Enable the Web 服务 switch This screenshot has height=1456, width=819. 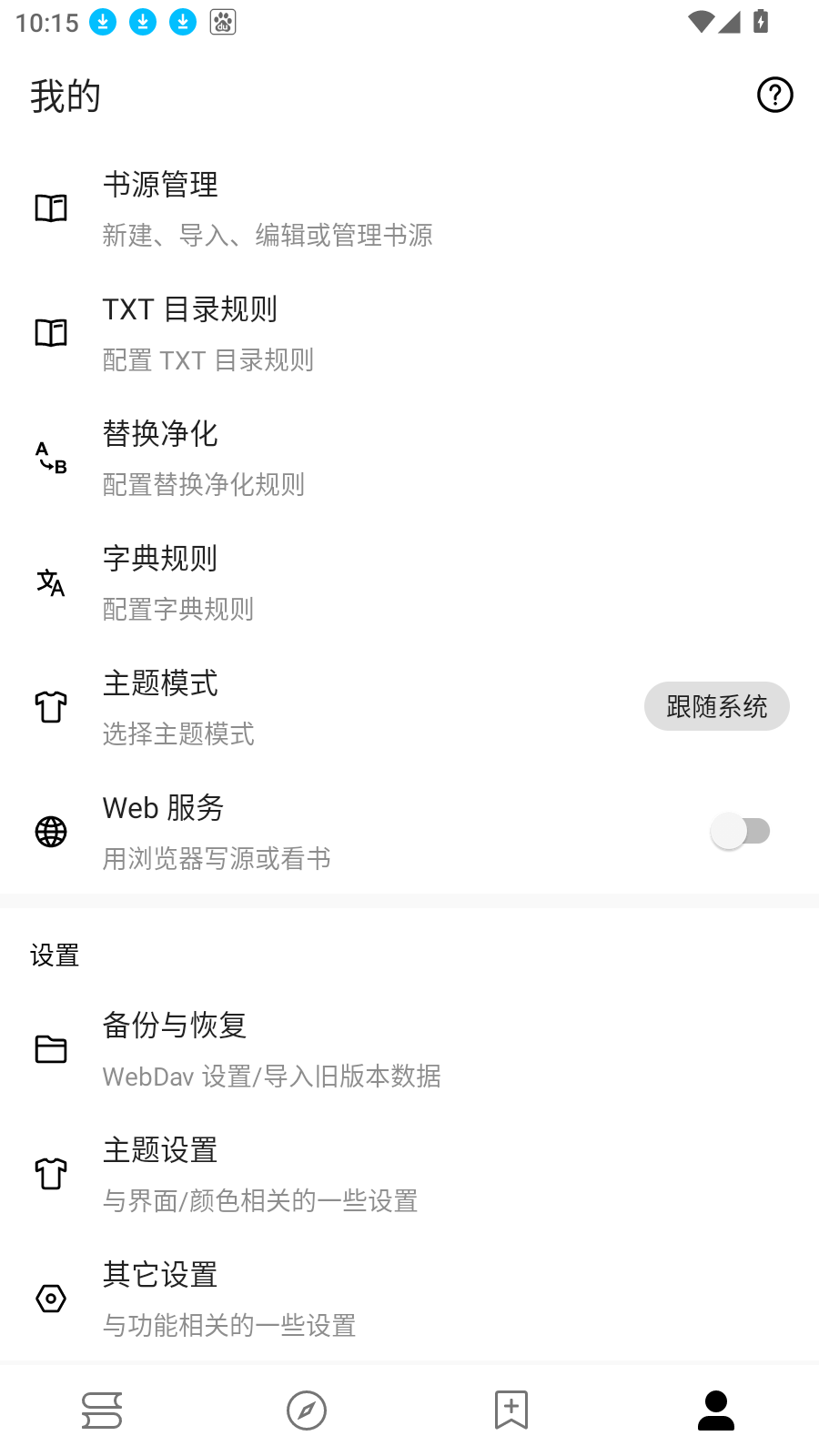tap(740, 831)
